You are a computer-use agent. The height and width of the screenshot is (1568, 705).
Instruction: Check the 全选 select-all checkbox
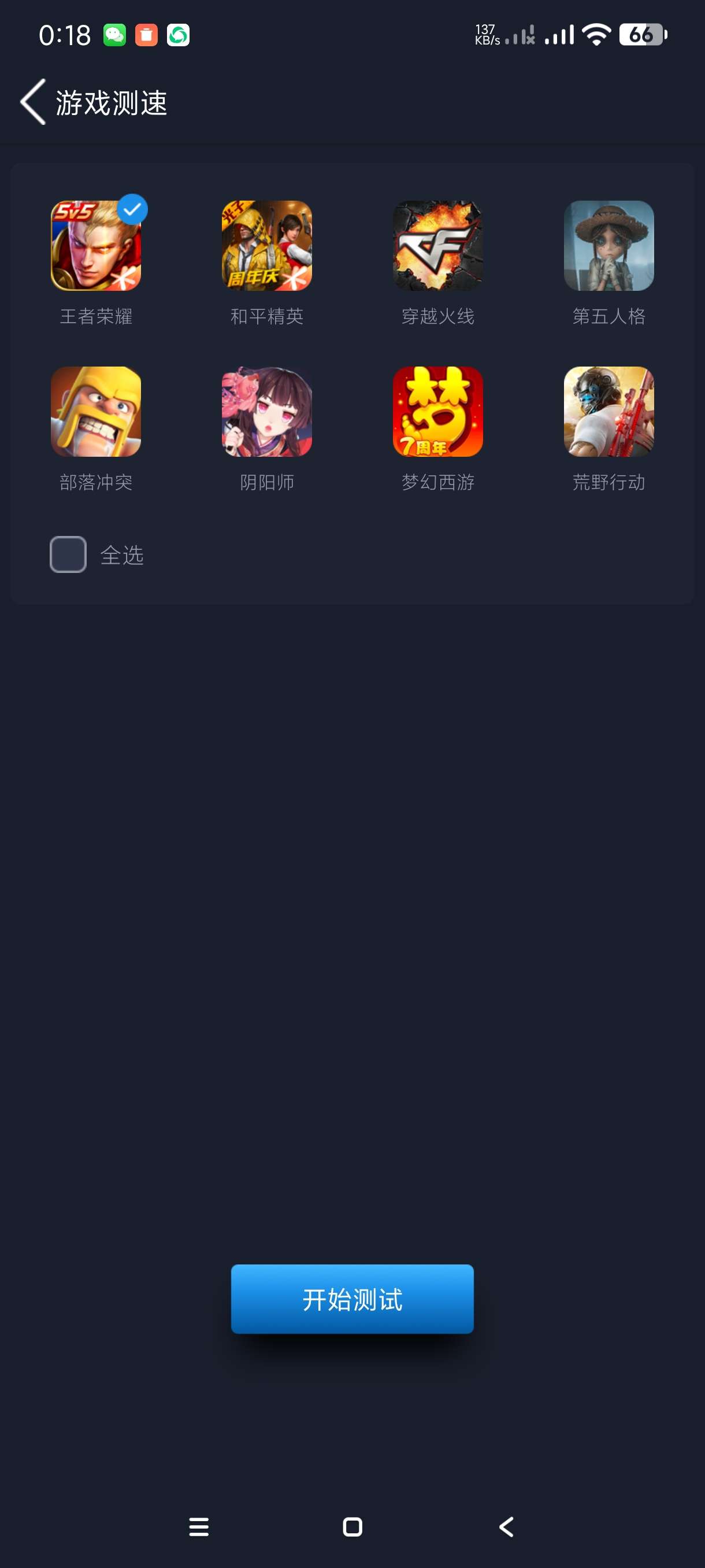click(68, 554)
